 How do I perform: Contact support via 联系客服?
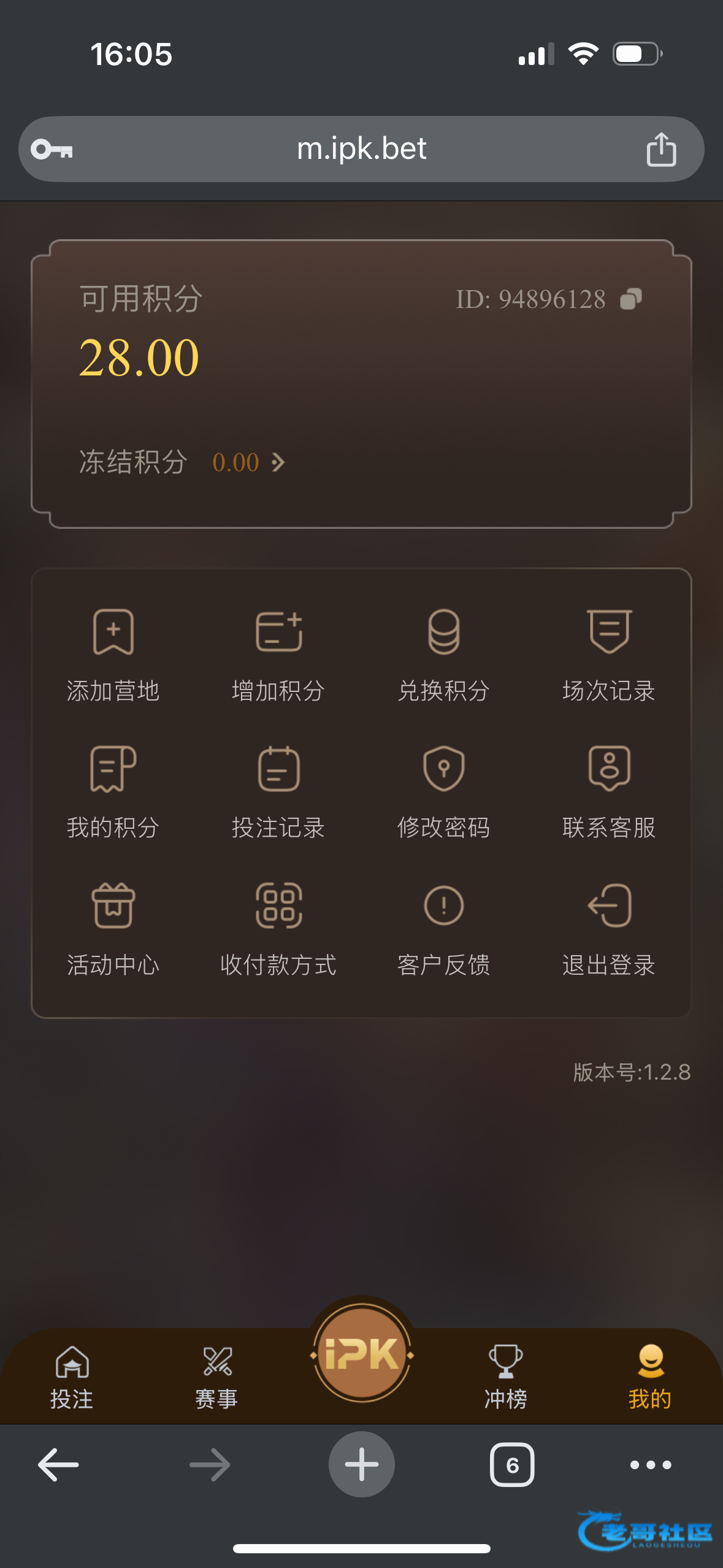point(609,792)
